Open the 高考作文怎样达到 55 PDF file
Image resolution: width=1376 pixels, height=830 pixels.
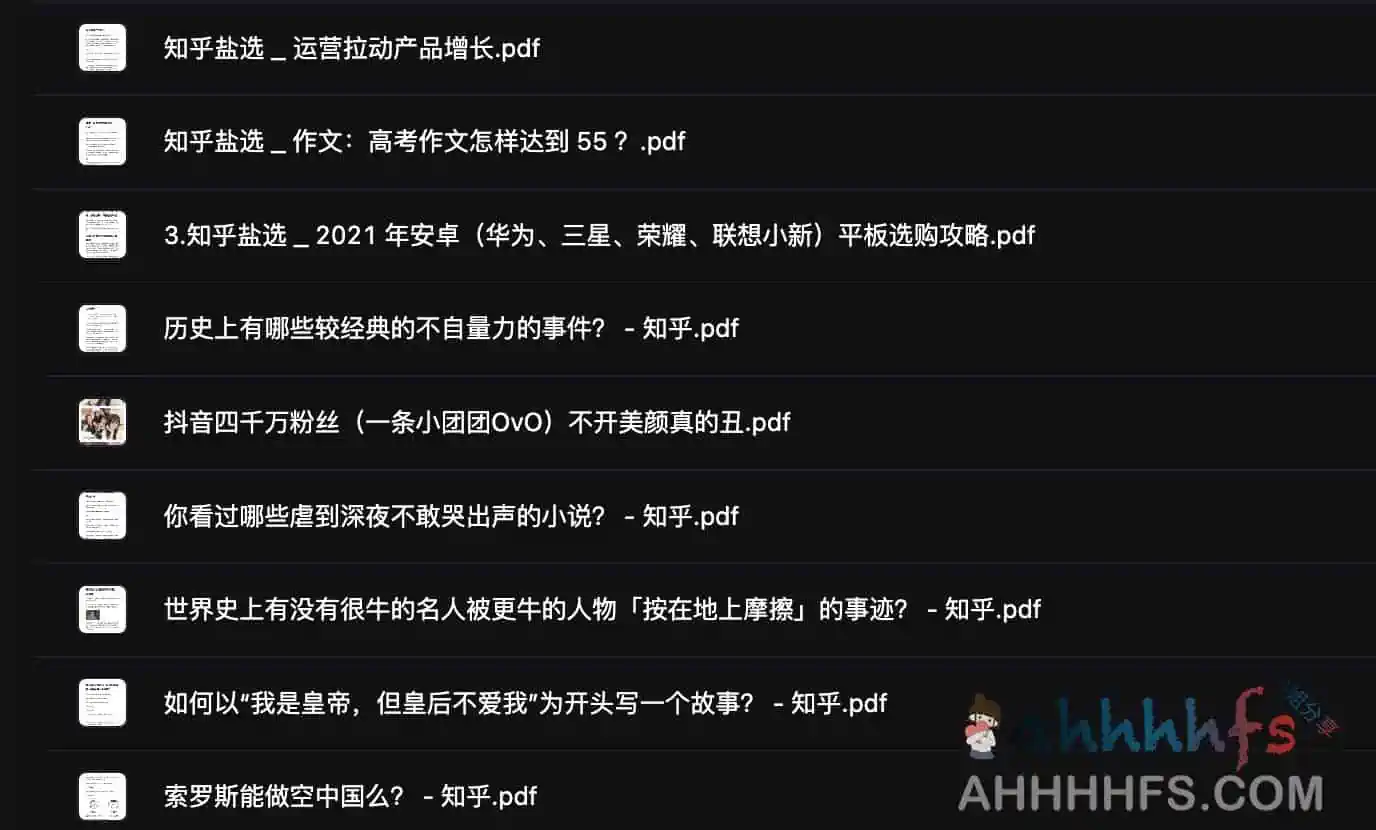424,141
